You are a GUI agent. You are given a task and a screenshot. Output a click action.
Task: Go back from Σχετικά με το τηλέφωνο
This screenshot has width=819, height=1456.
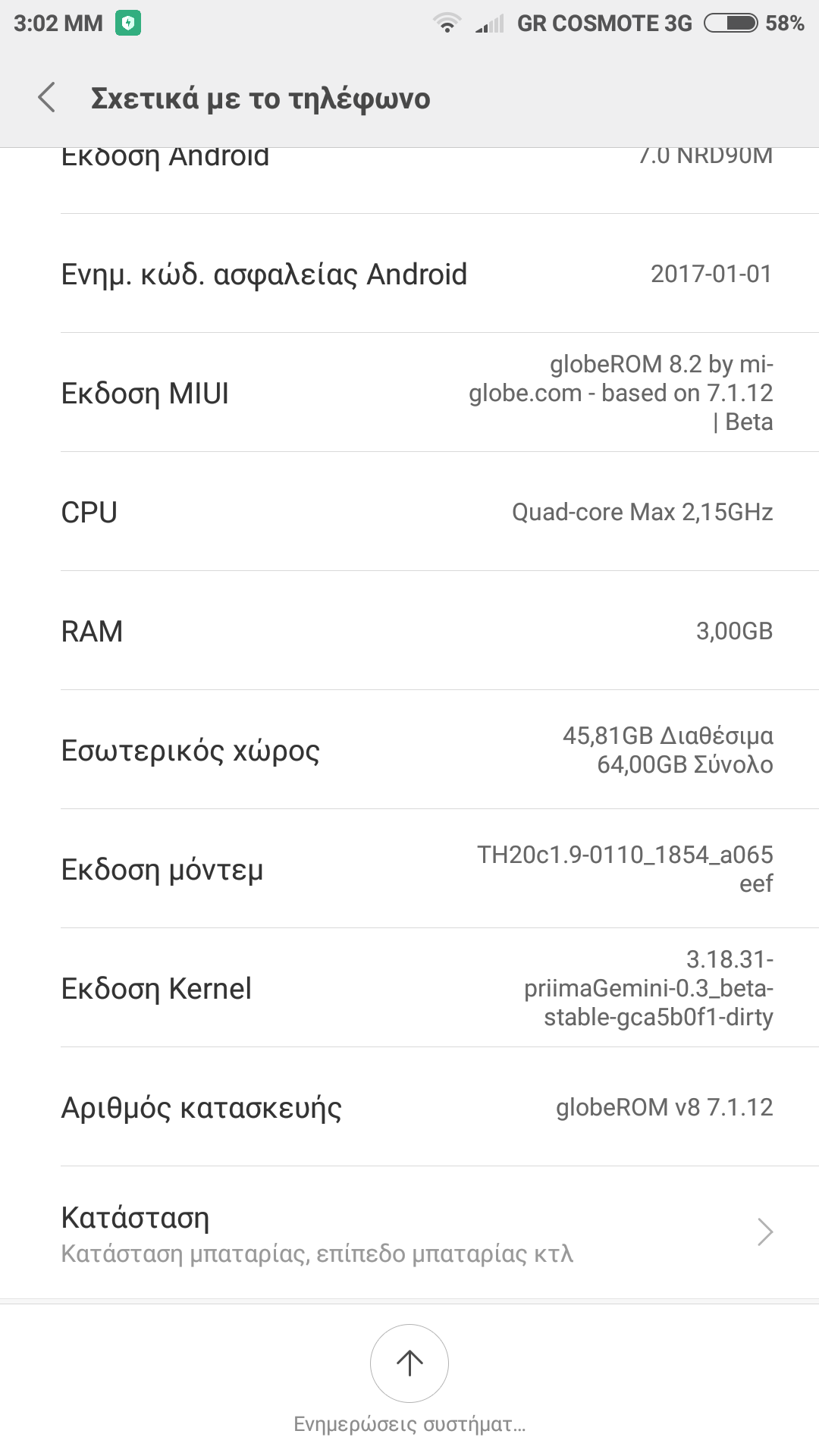pyautogui.click(x=47, y=98)
